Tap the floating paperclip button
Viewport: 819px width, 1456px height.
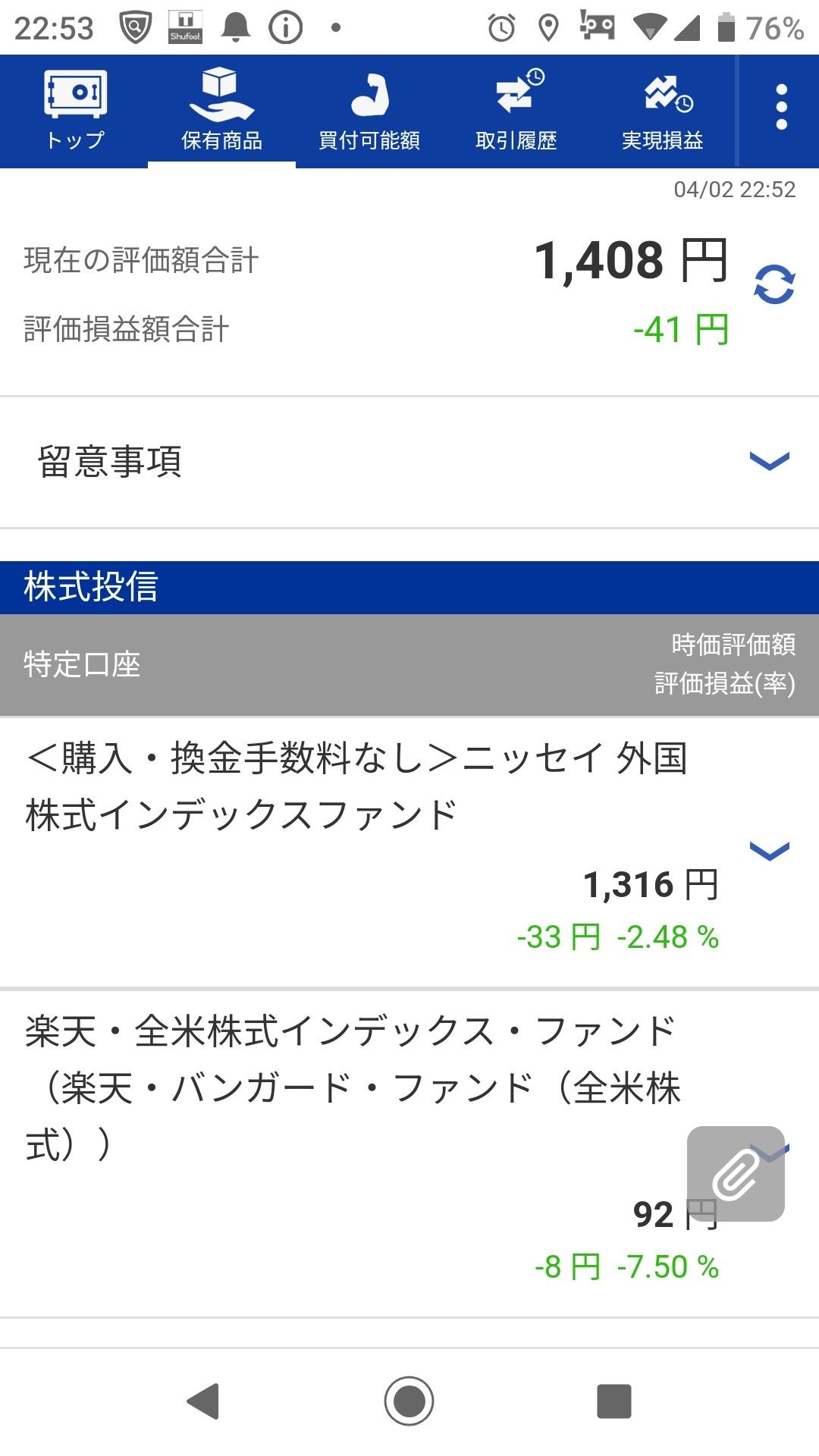point(736,1174)
